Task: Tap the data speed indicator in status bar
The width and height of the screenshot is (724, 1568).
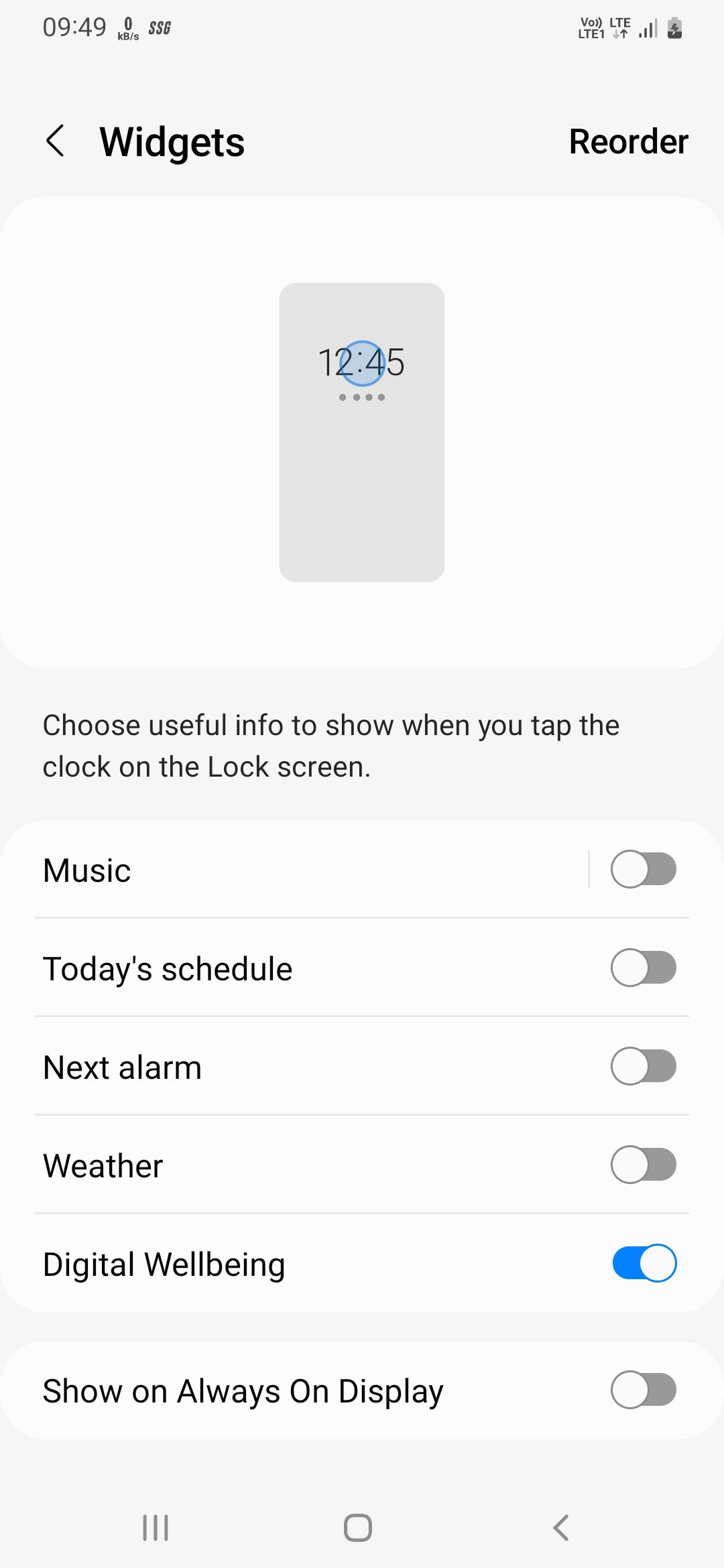Action: click(x=127, y=28)
